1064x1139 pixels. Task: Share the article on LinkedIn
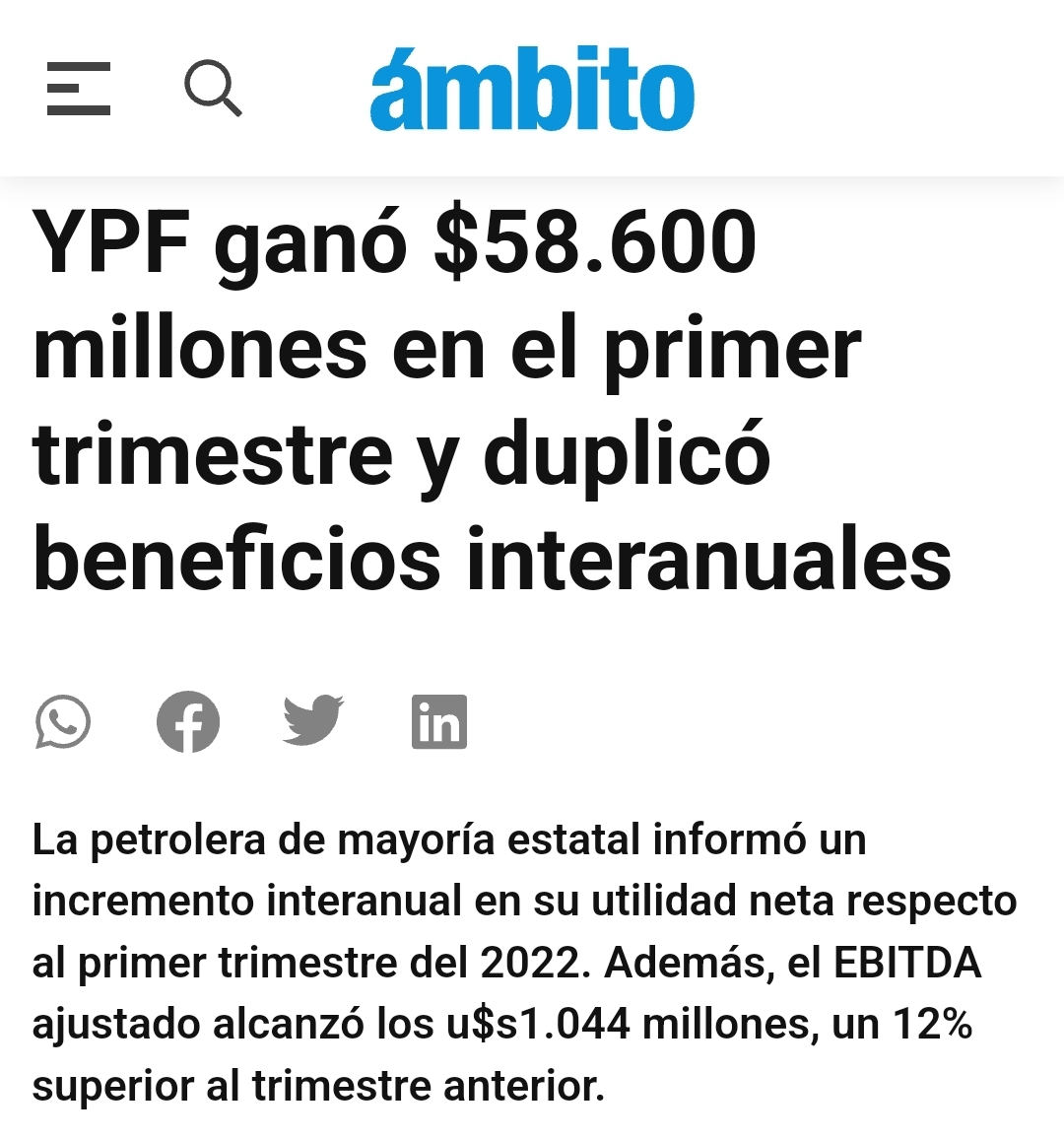tap(438, 722)
